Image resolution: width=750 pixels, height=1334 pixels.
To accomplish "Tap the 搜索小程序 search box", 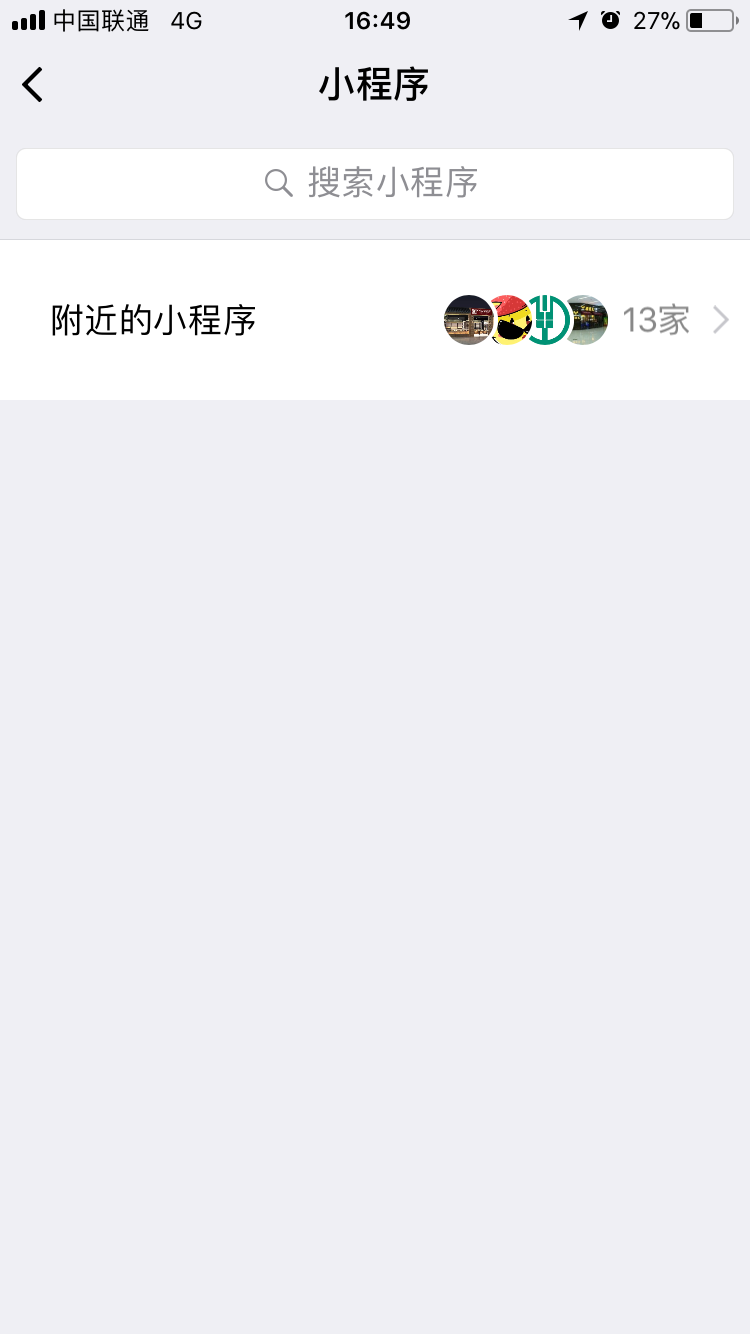I will click(x=375, y=184).
